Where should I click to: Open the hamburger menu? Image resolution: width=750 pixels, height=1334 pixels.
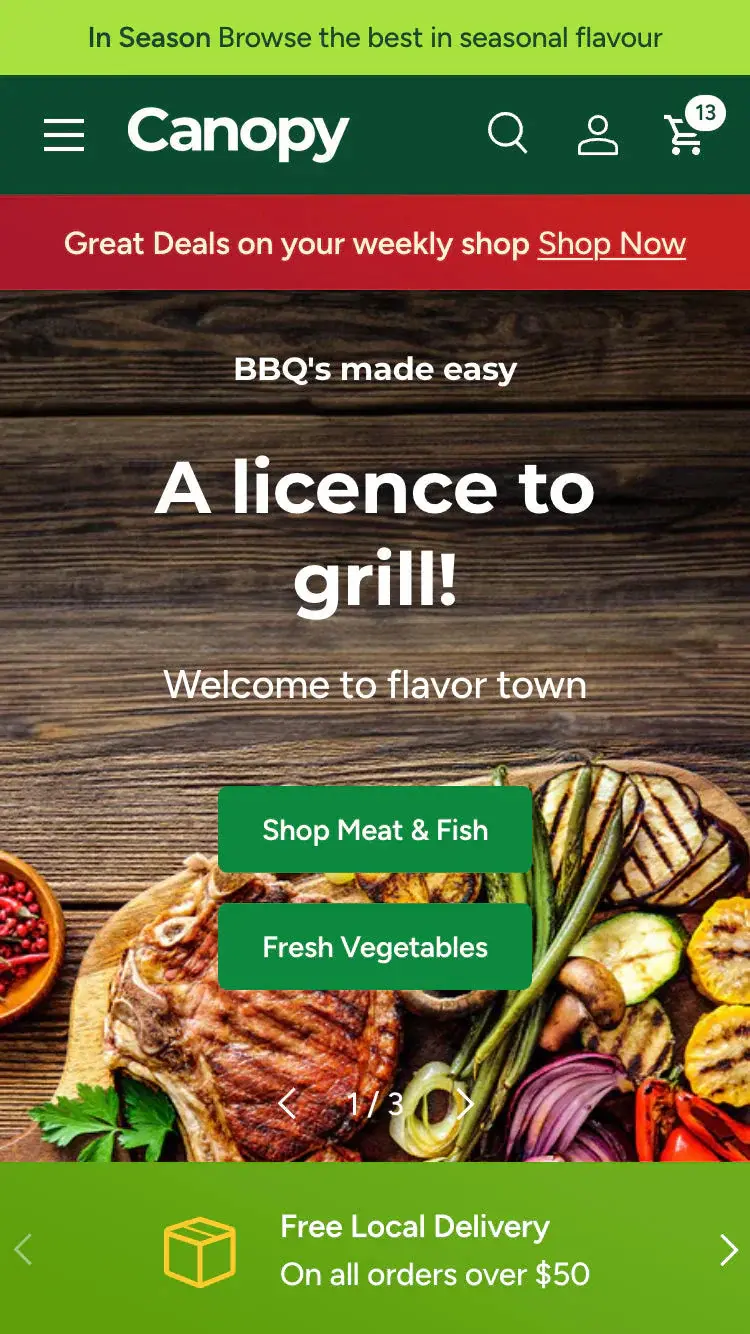[64, 134]
